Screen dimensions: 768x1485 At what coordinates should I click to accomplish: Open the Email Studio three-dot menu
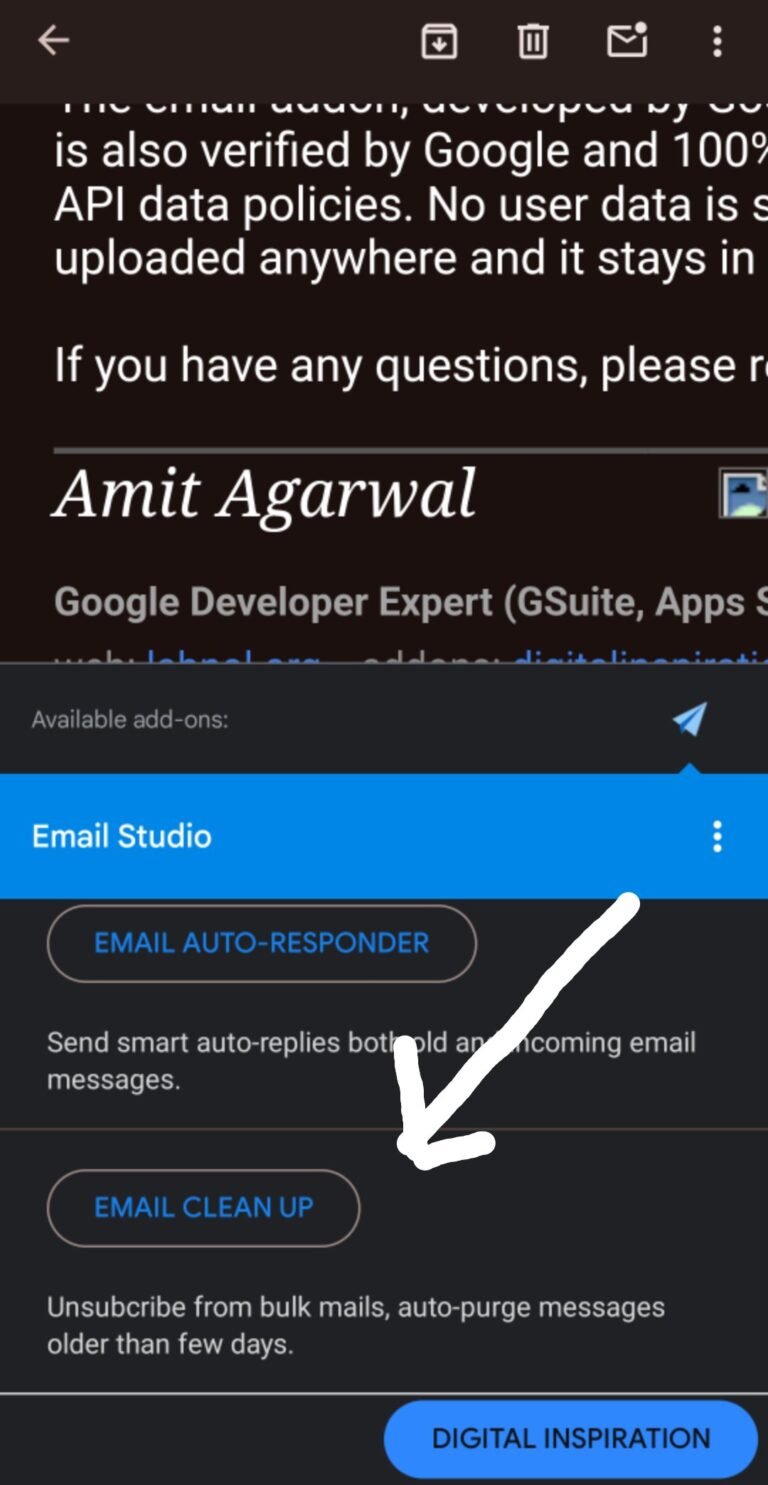coord(717,836)
